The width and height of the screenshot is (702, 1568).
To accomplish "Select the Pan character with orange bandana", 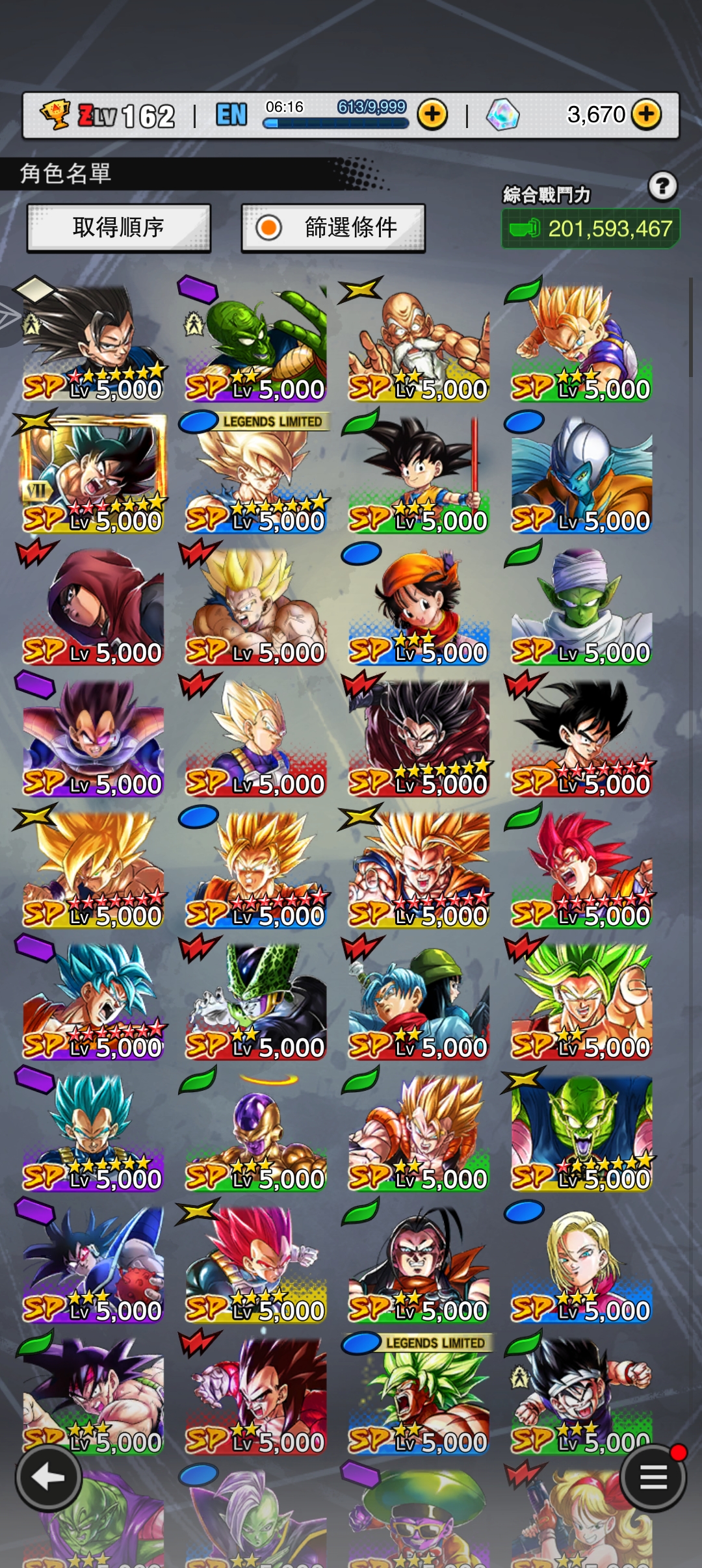I will [x=419, y=606].
